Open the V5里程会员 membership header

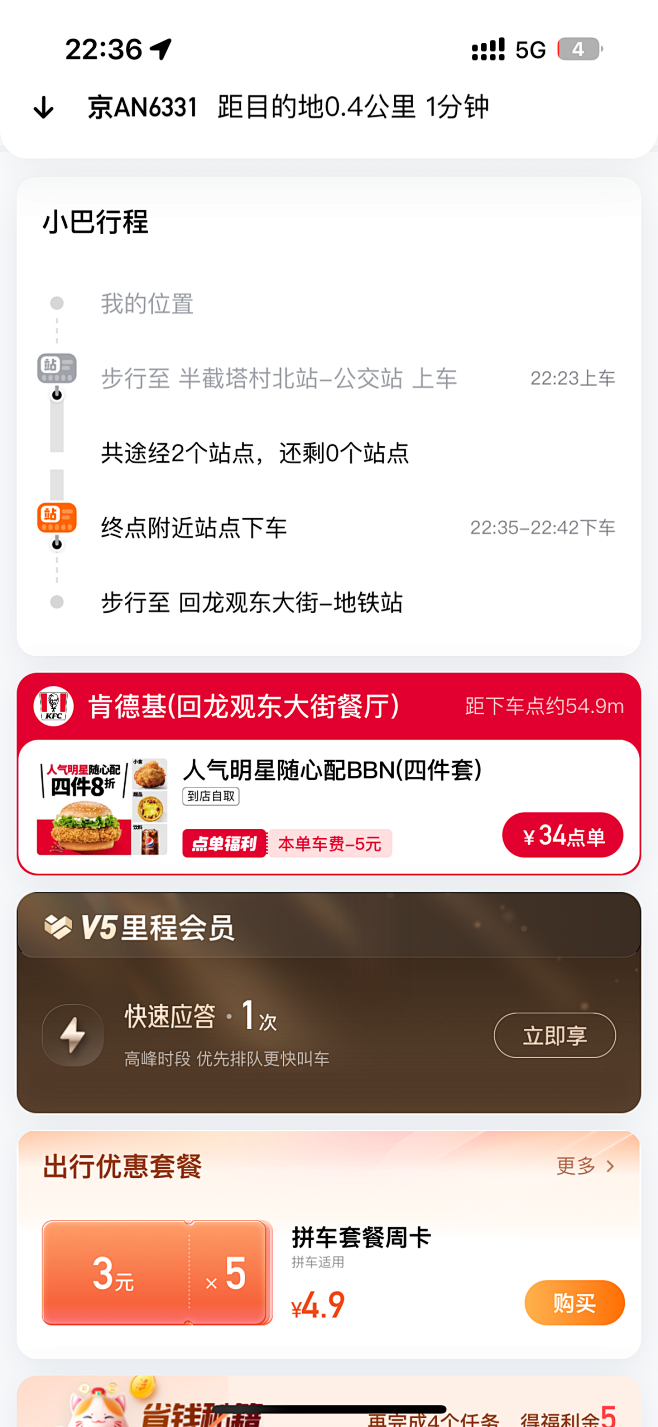click(x=140, y=928)
